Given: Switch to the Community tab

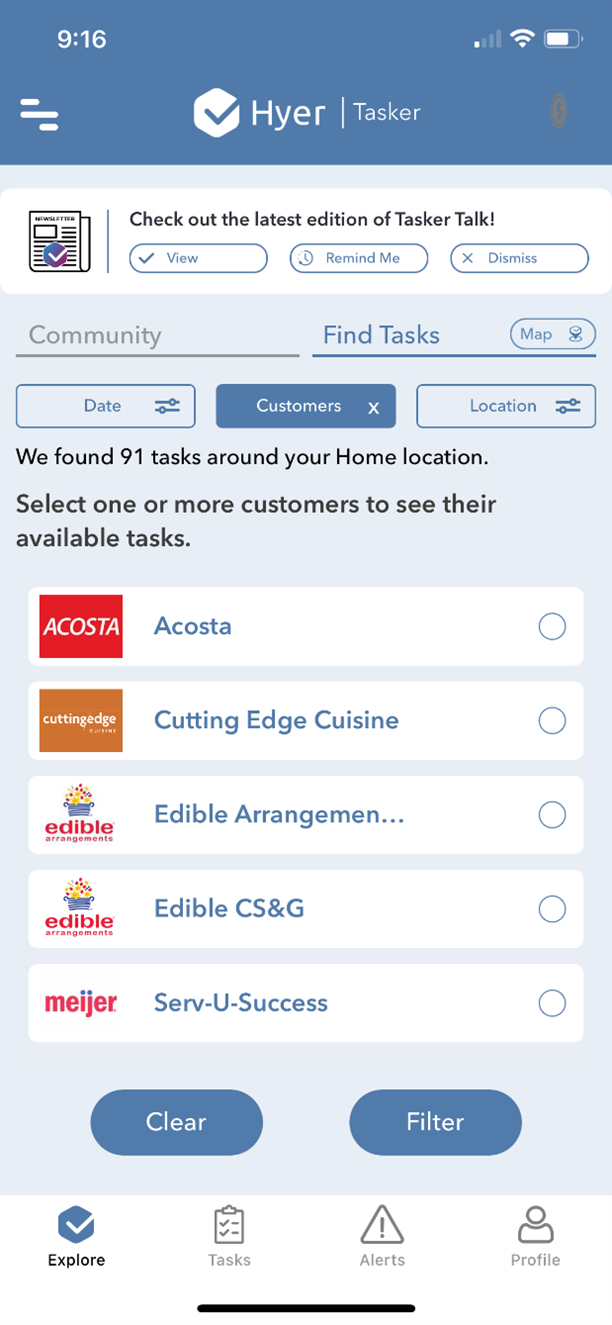Looking at the screenshot, I should click(157, 336).
